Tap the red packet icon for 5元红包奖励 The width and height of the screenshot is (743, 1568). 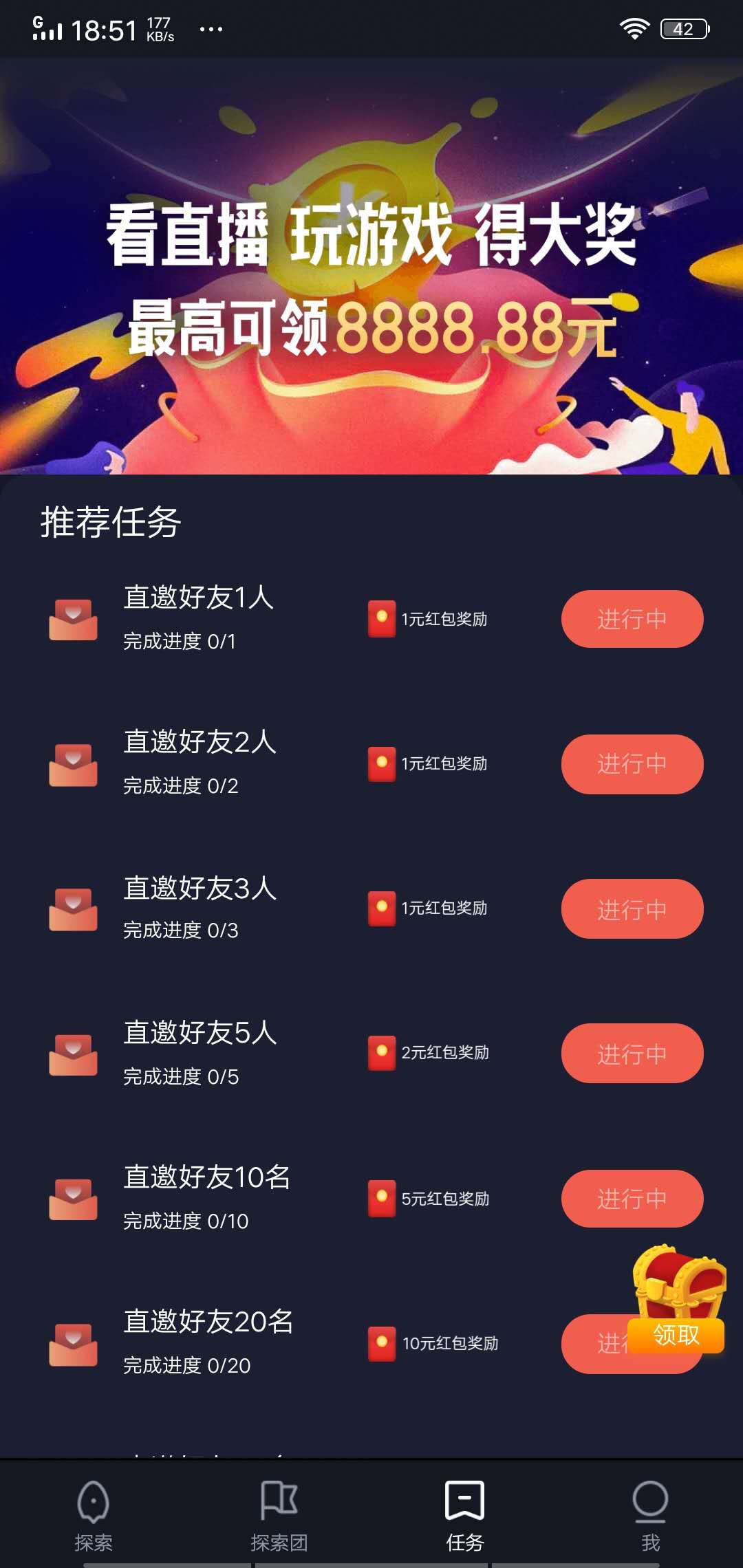coord(383,1197)
